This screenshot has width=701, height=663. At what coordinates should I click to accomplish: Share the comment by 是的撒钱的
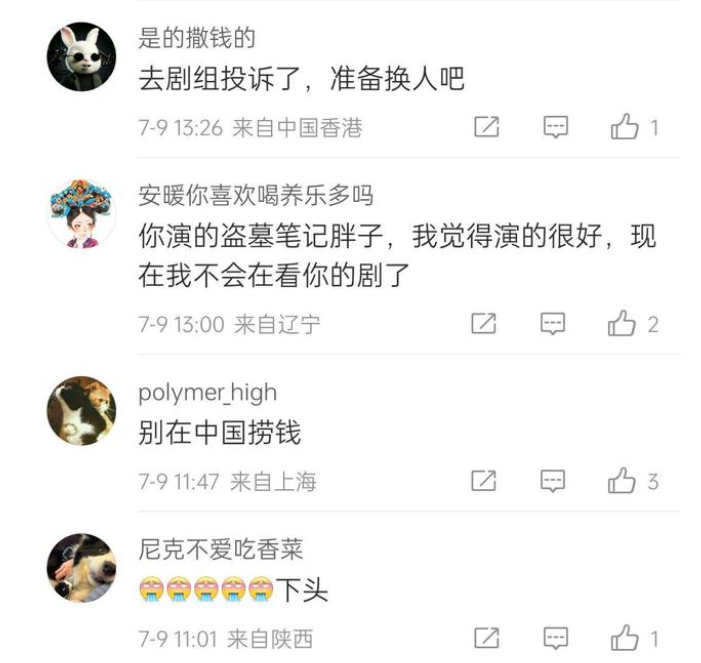pos(486,127)
